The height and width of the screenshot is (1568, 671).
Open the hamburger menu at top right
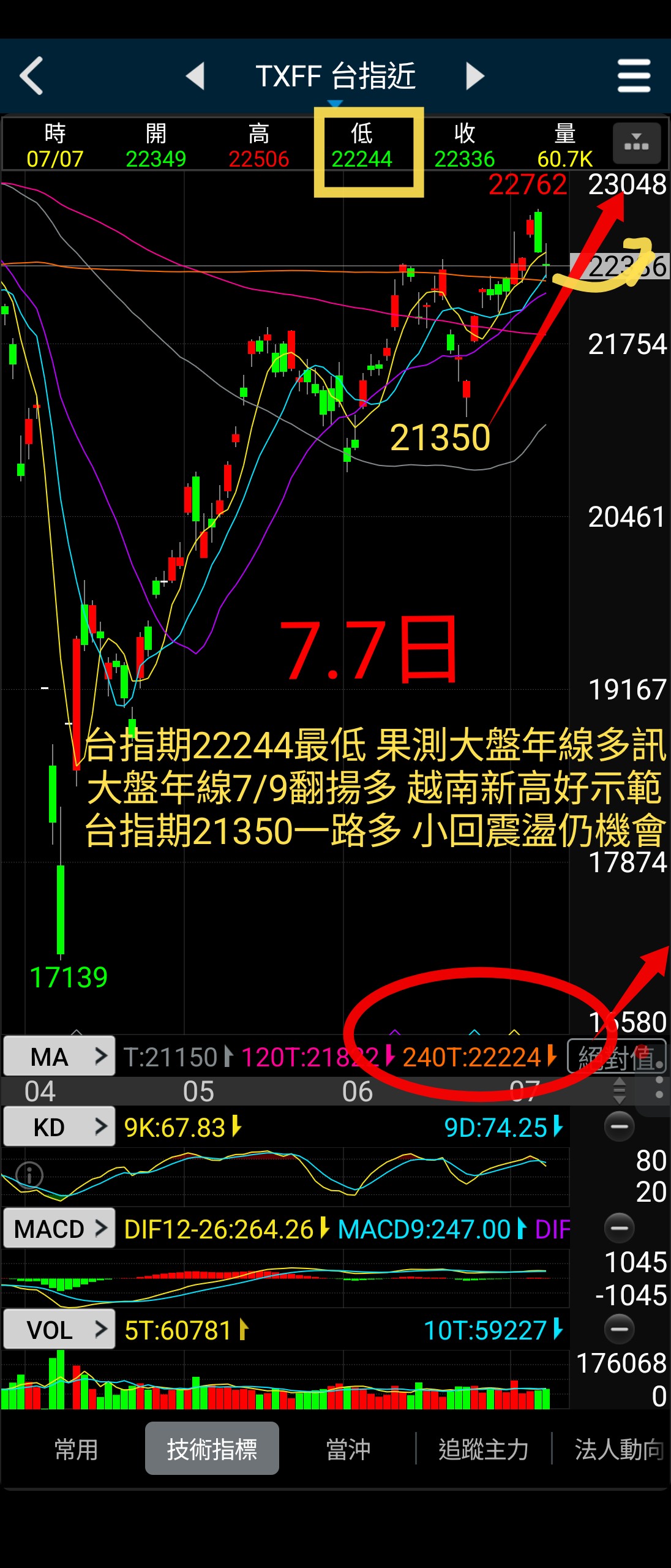(x=634, y=76)
